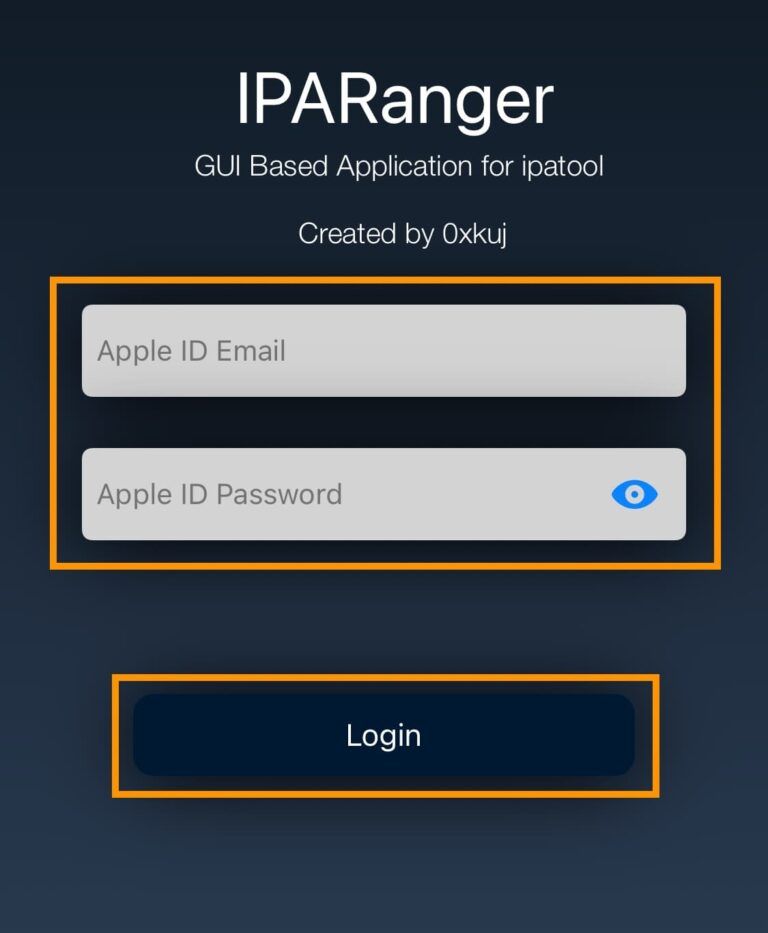Tap the Apple ID Email field

[383, 351]
